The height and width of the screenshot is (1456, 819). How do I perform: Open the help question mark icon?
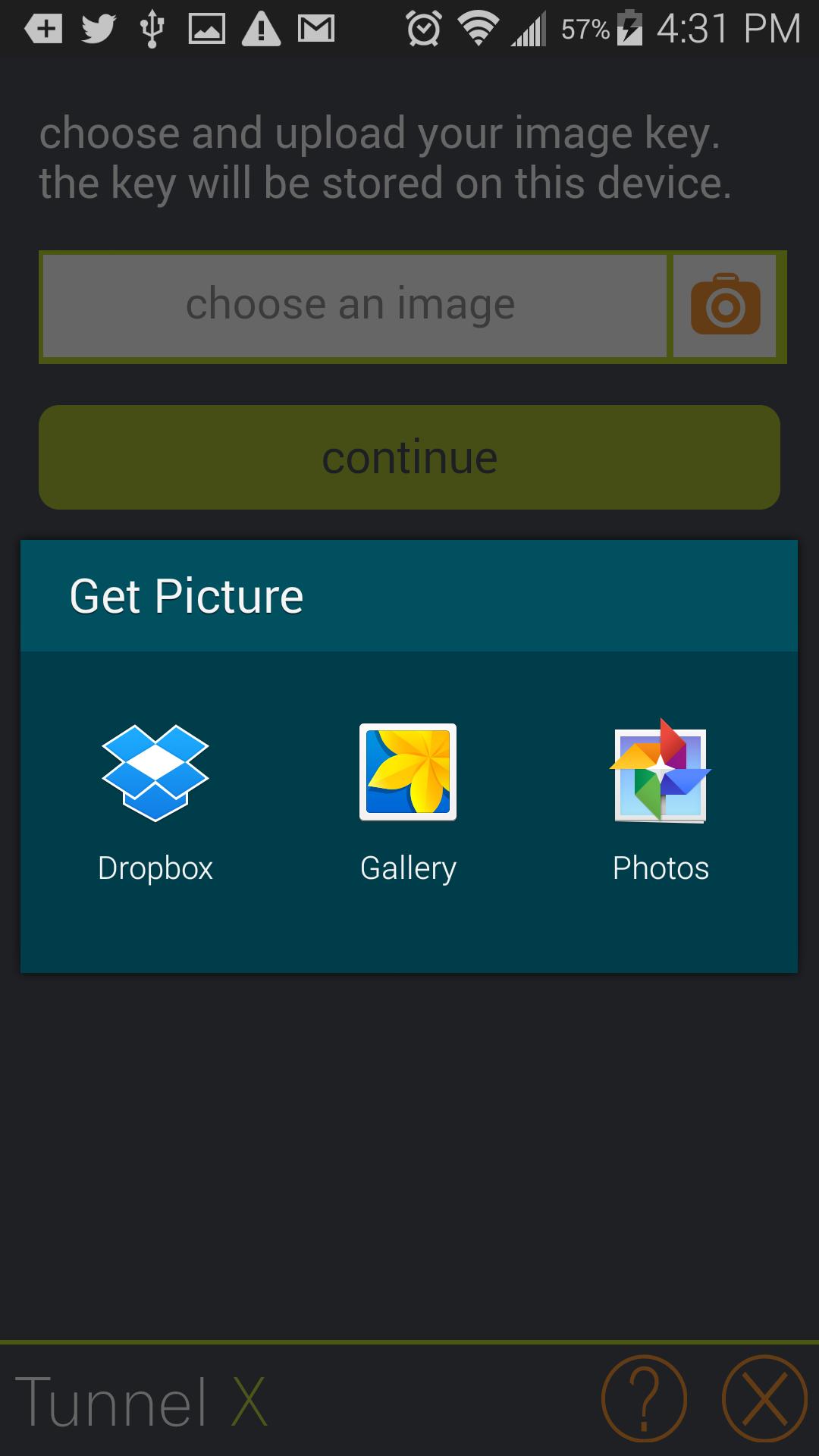[x=644, y=1398]
